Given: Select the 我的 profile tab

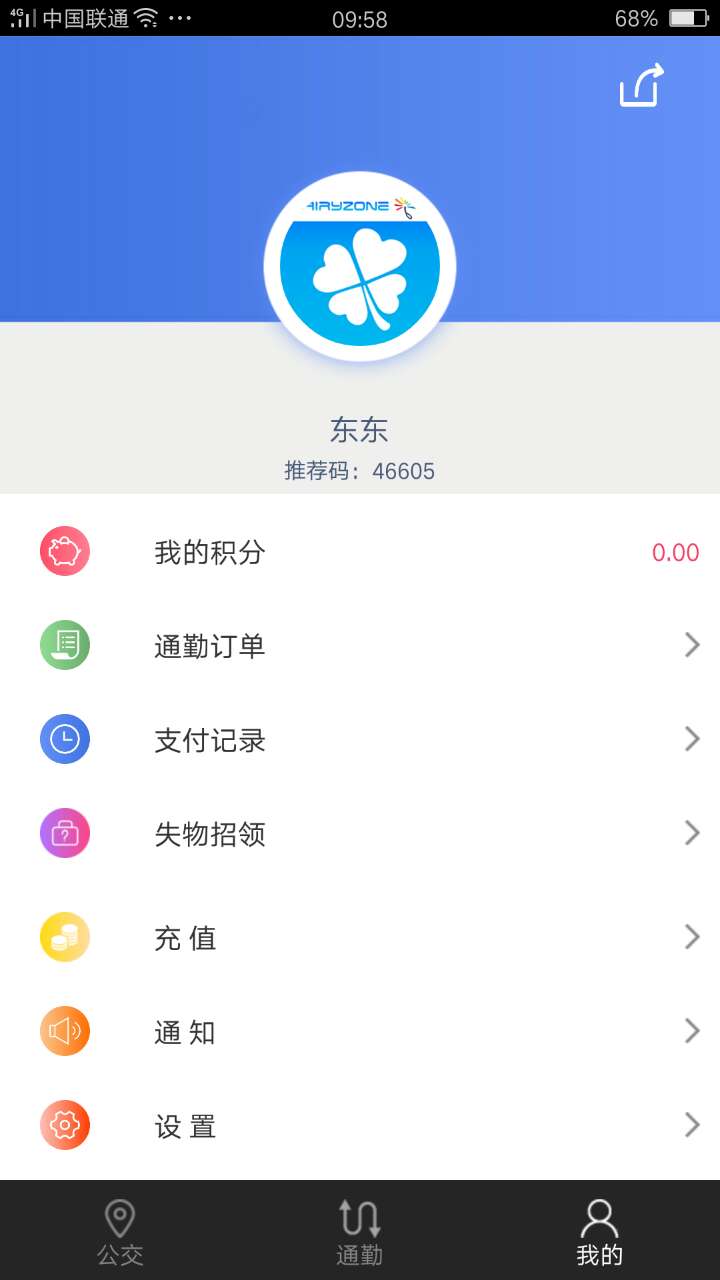Looking at the screenshot, I should [600, 1231].
